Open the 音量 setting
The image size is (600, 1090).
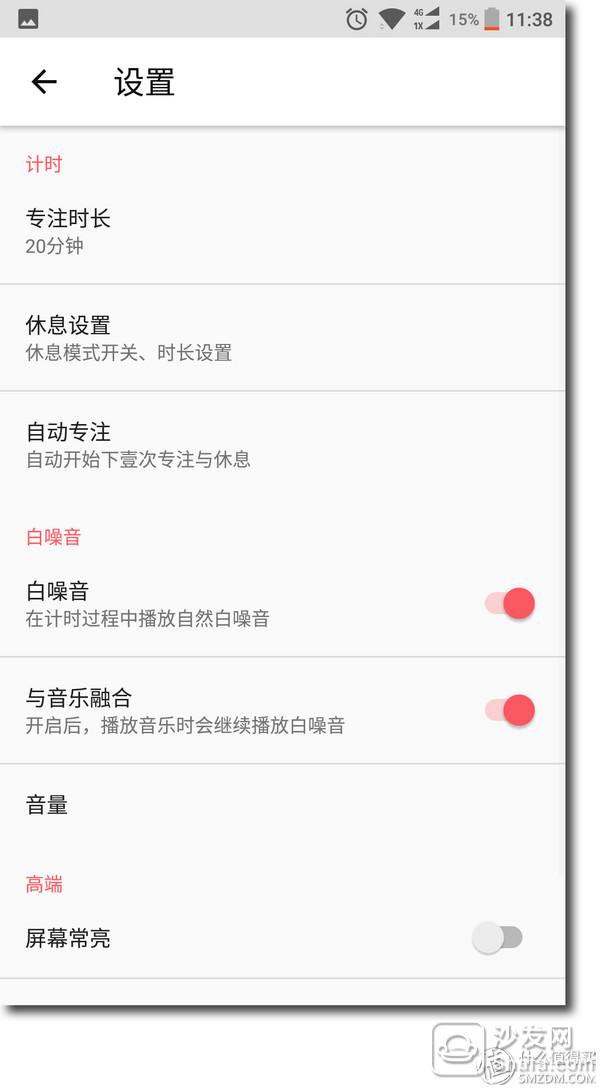(282, 805)
